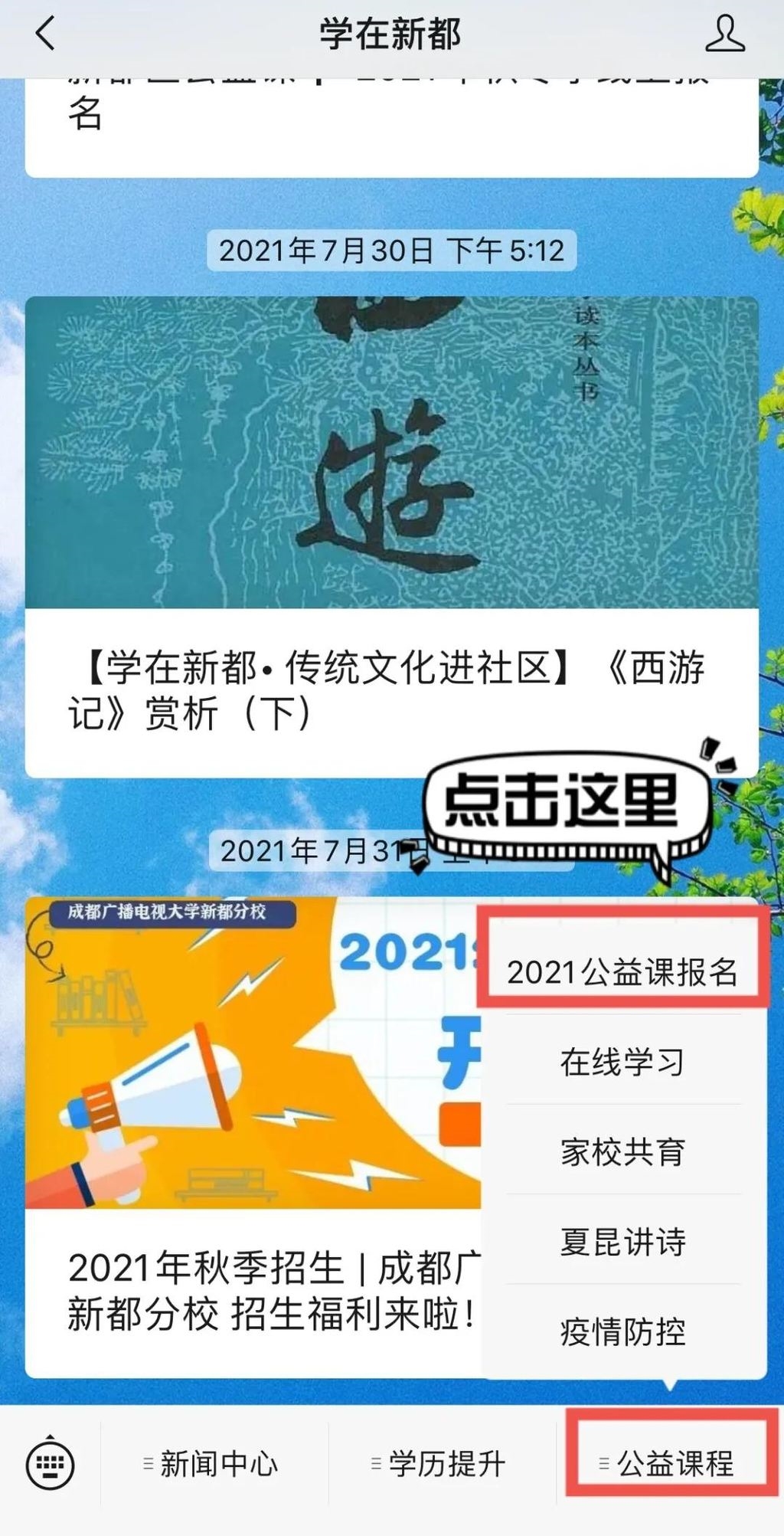The image size is (784, 1536).
Task: Open the 《西游记》赏析（下） article card
Action: click(x=390, y=536)
